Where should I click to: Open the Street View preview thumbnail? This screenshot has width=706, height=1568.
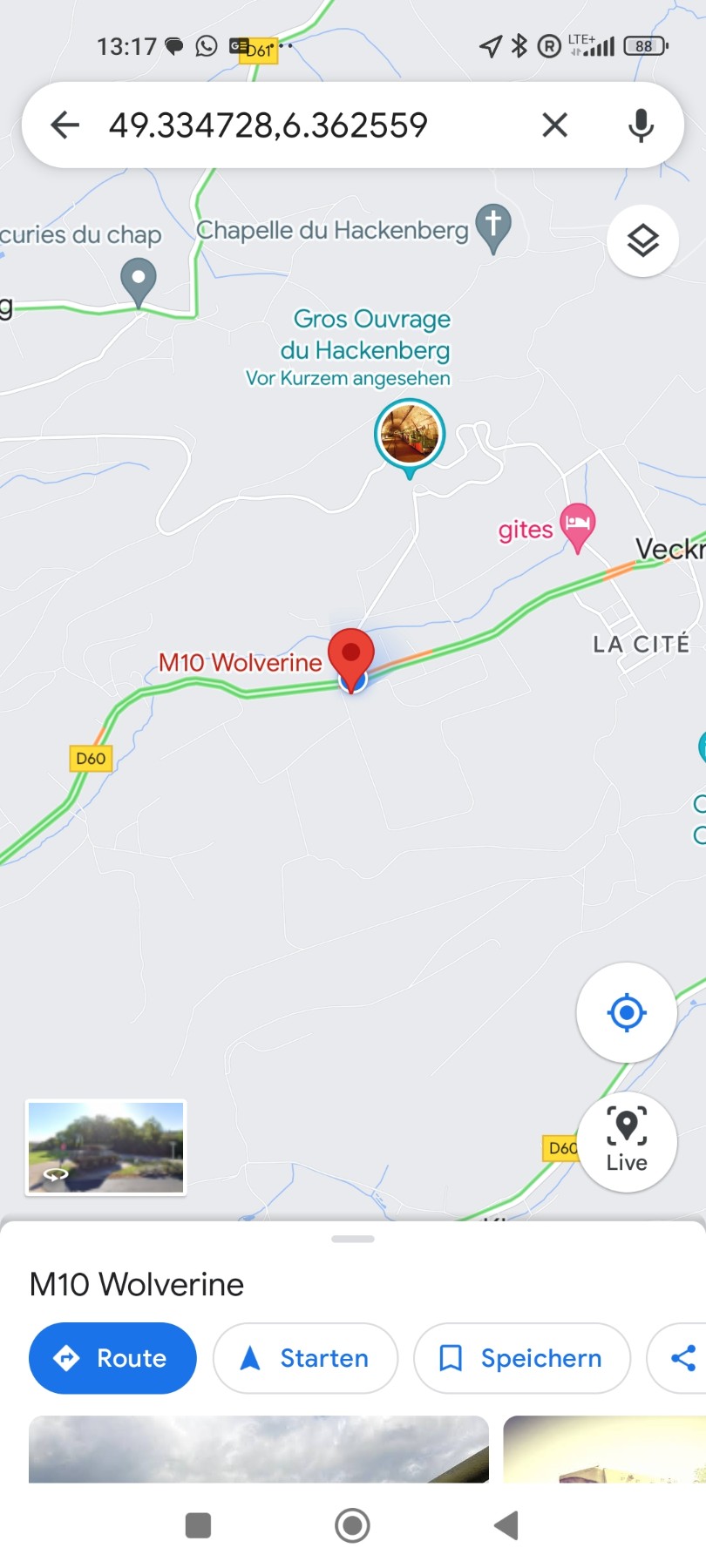(106, 1147)
